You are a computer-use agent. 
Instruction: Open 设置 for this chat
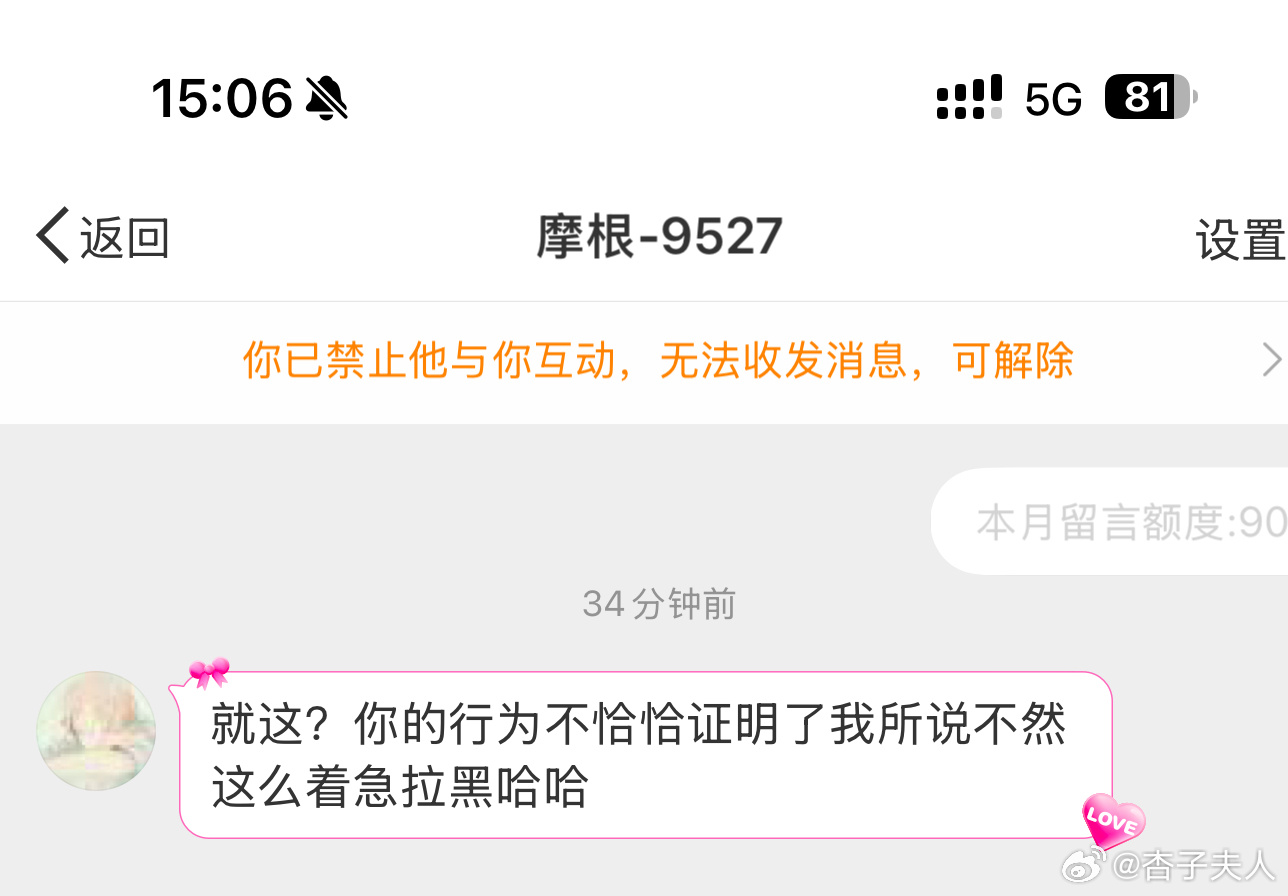click(1238, 240)
